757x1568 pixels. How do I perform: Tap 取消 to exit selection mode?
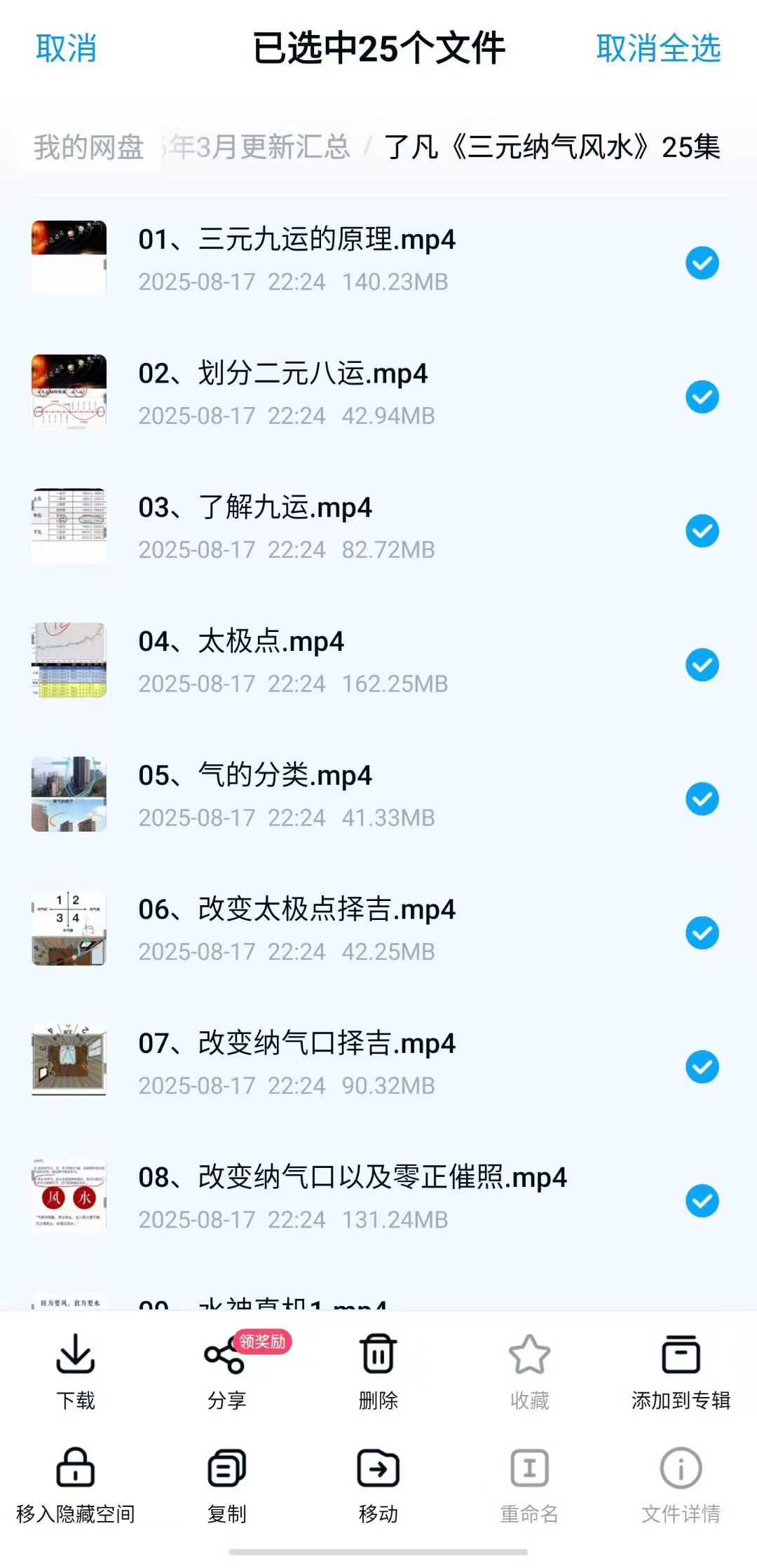[66, 49]
